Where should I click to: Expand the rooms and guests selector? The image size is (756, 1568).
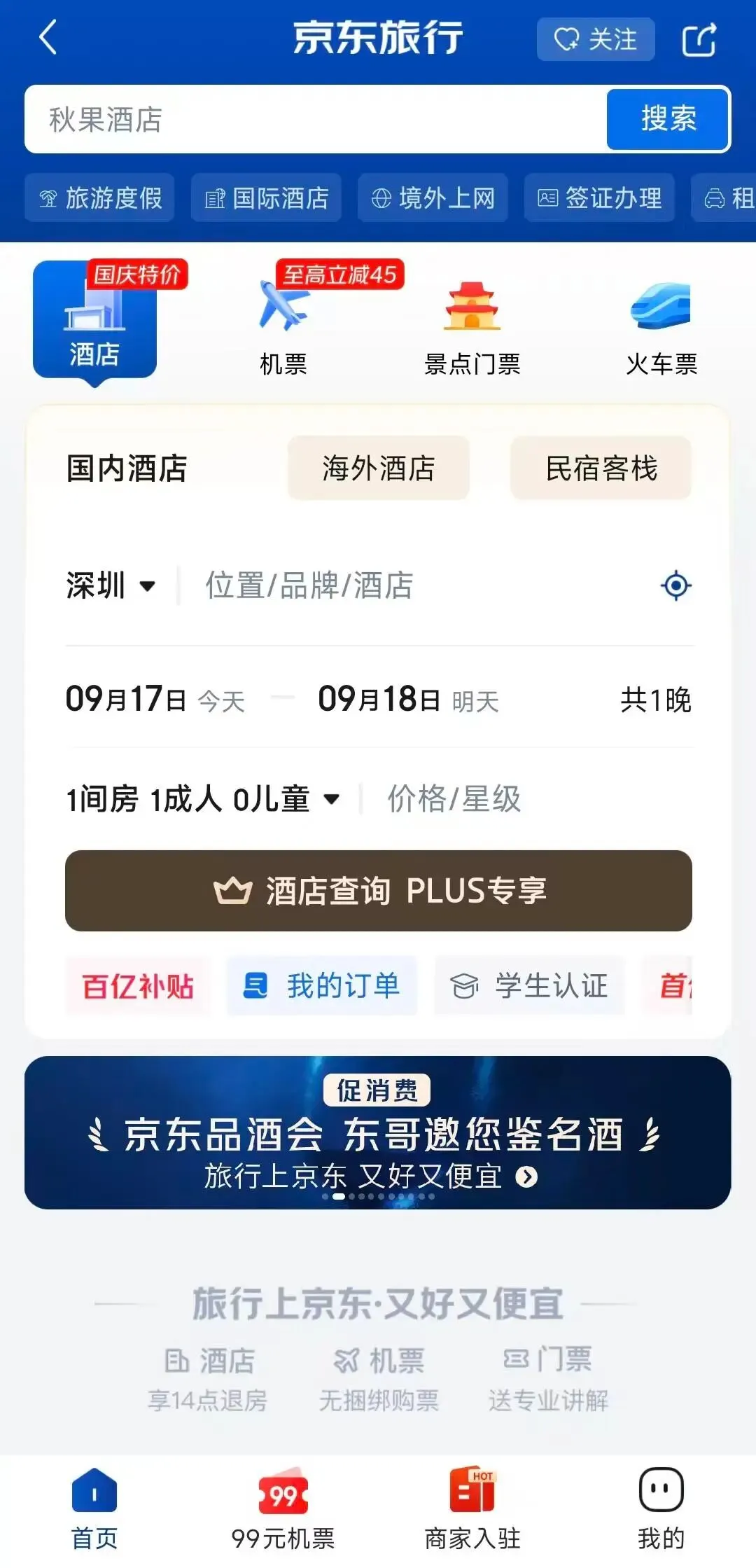pyautogui.click(x=203, y=799)
